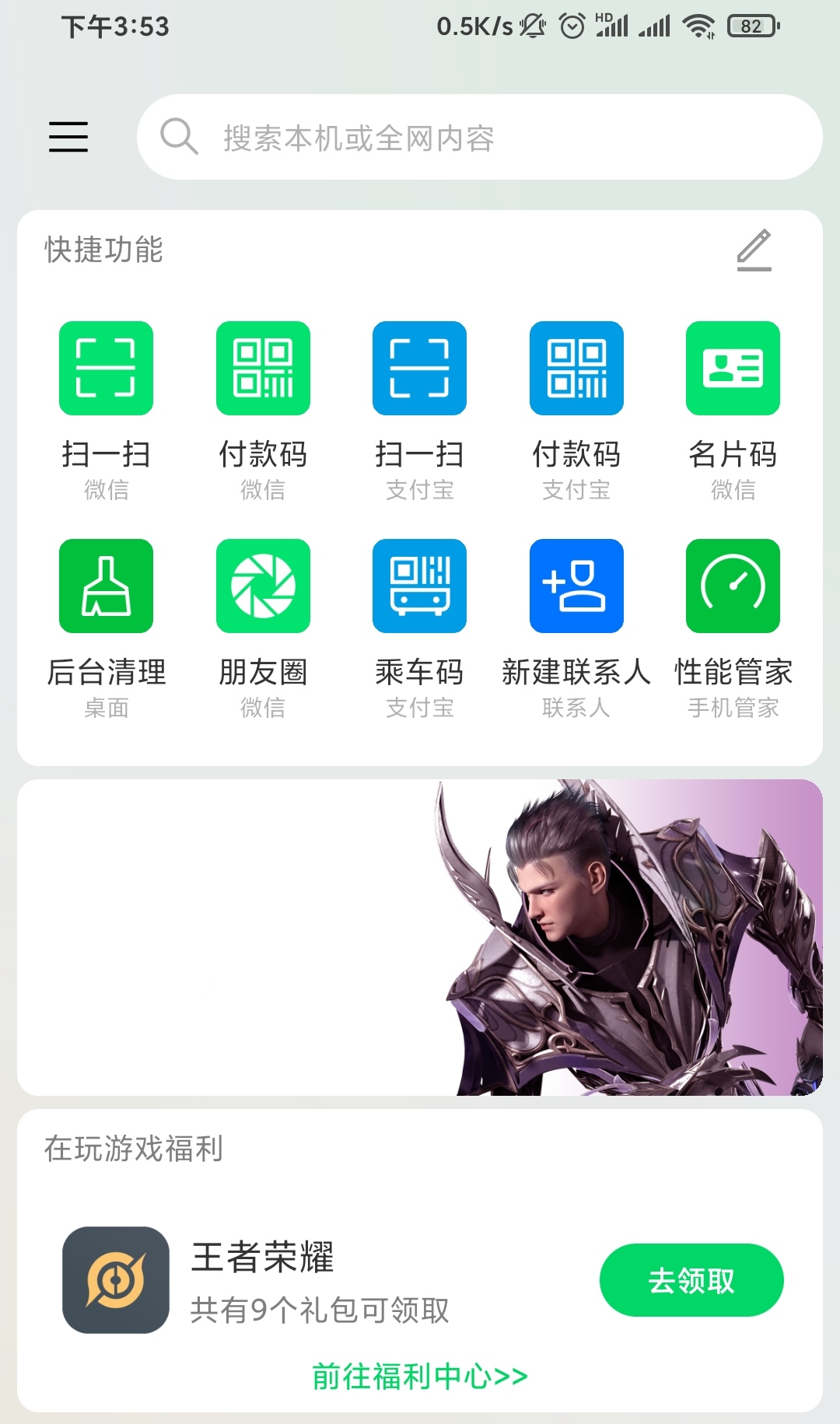Run 后台清理 background cleanup

(x=106, y=586)
